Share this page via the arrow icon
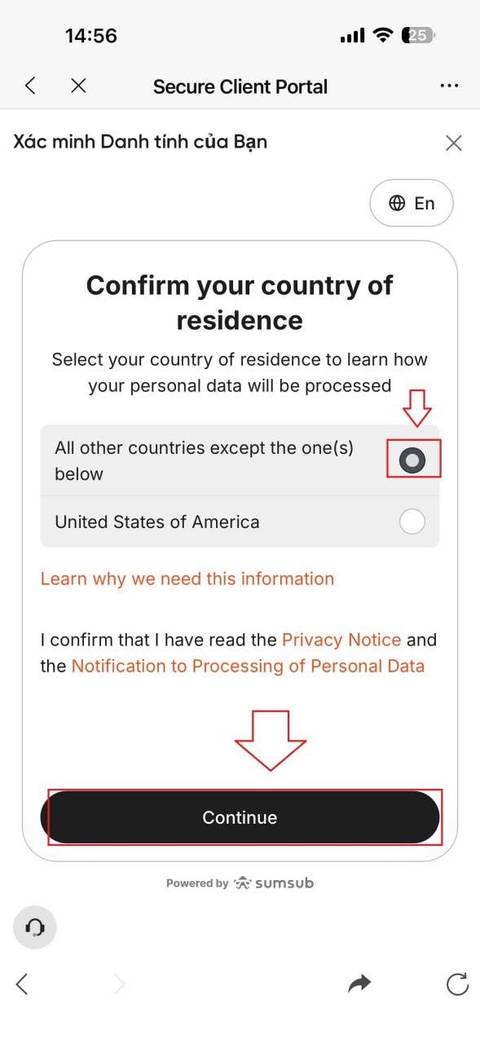This screenshot has width=480, height=1043. pos(360,984)
